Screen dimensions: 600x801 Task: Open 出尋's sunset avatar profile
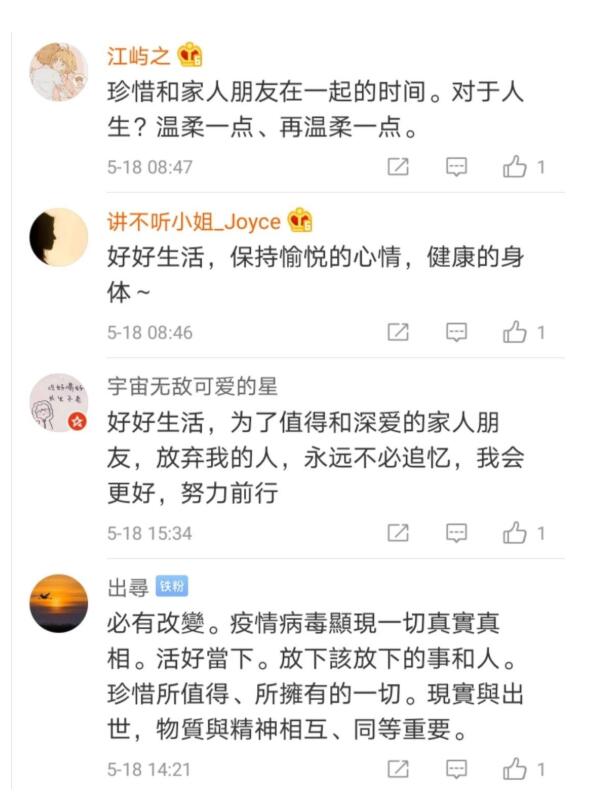pos(59,603)
